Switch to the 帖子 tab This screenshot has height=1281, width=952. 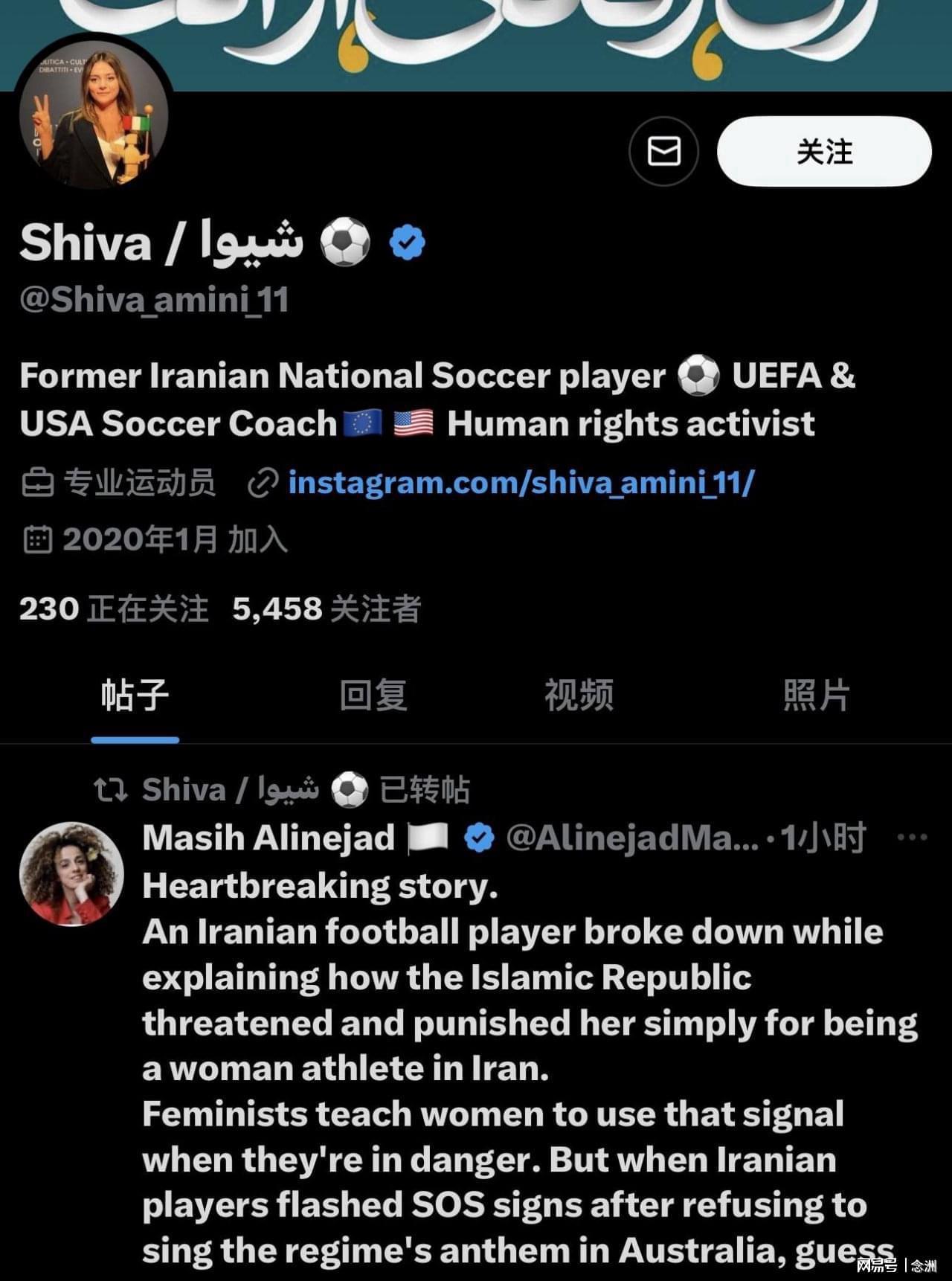(x=135, y=696)
